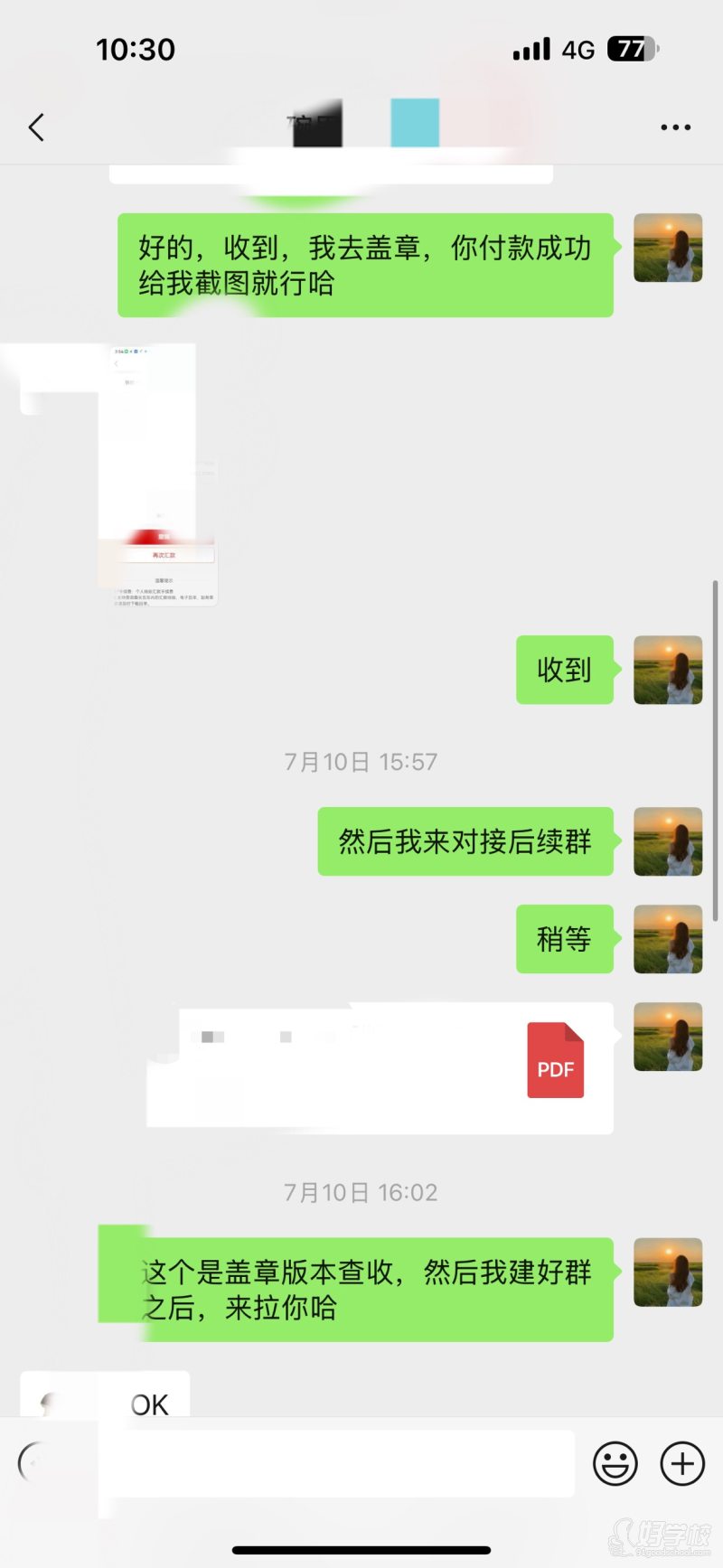Open the shared PDF file
Screen dimensions: 723x1568
click(380, 1067)
